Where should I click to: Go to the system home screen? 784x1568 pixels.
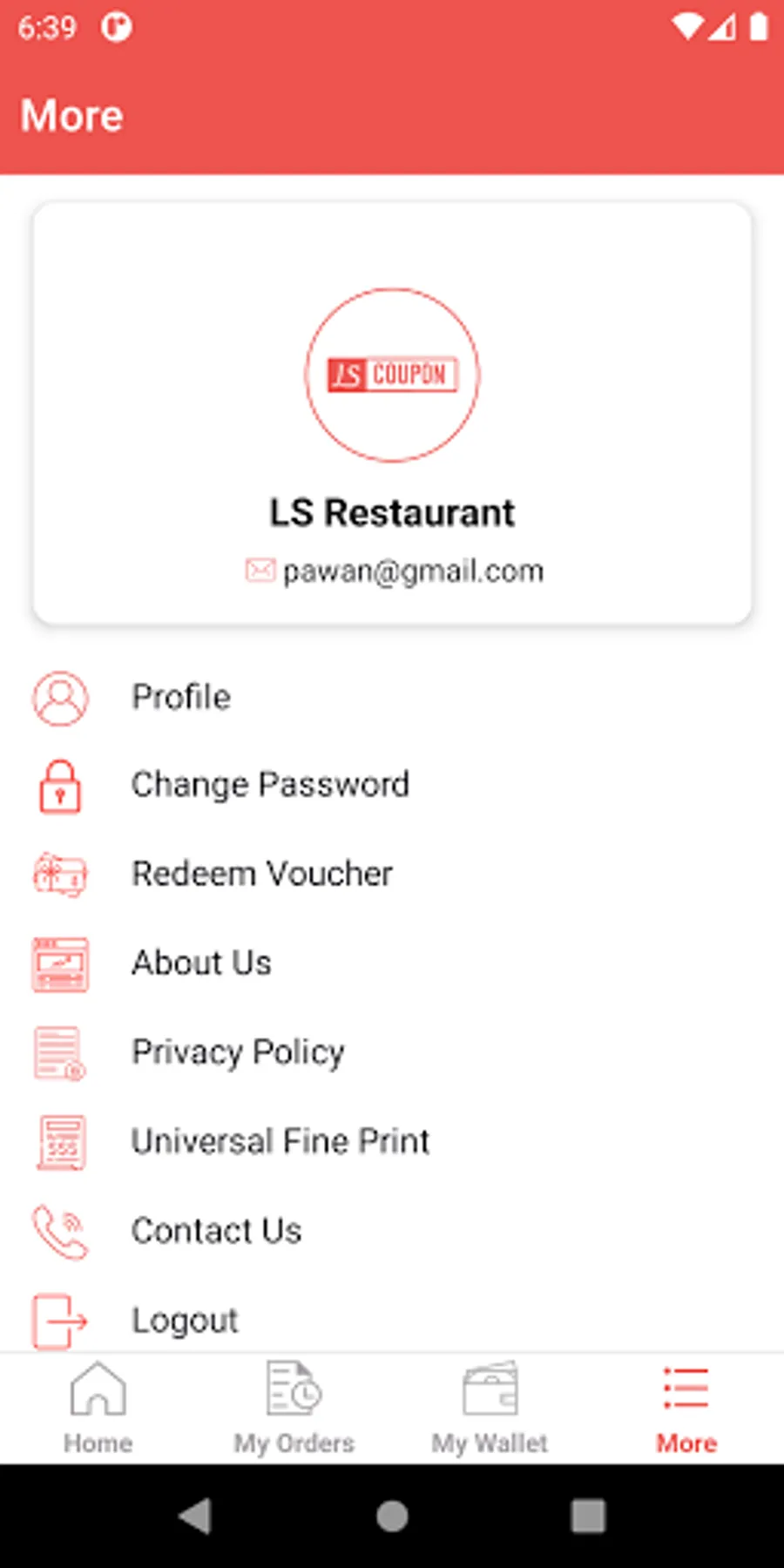pos(392,1516)
